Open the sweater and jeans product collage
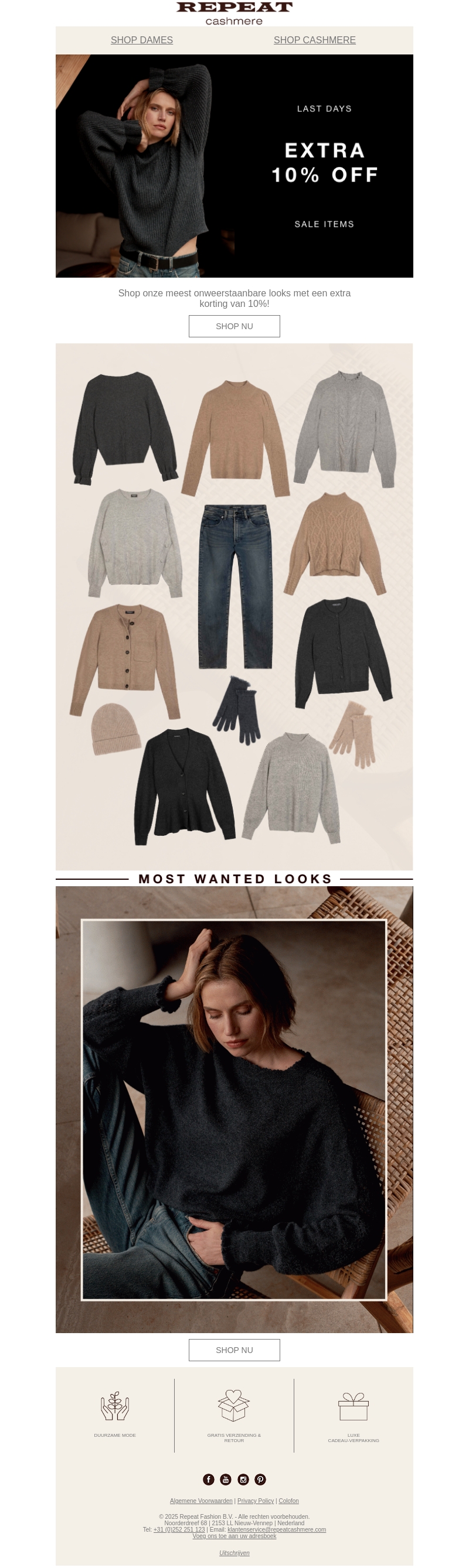 tap(234, 606)
